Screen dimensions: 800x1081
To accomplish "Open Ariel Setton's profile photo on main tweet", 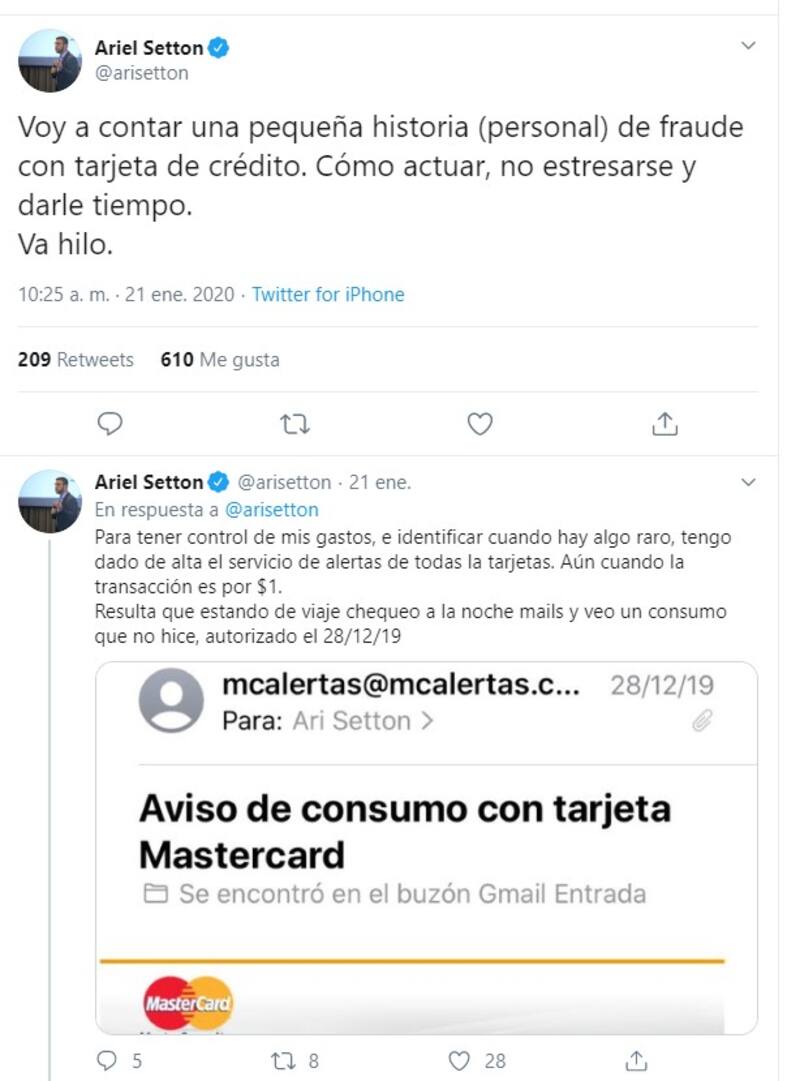I will point(50,60).
